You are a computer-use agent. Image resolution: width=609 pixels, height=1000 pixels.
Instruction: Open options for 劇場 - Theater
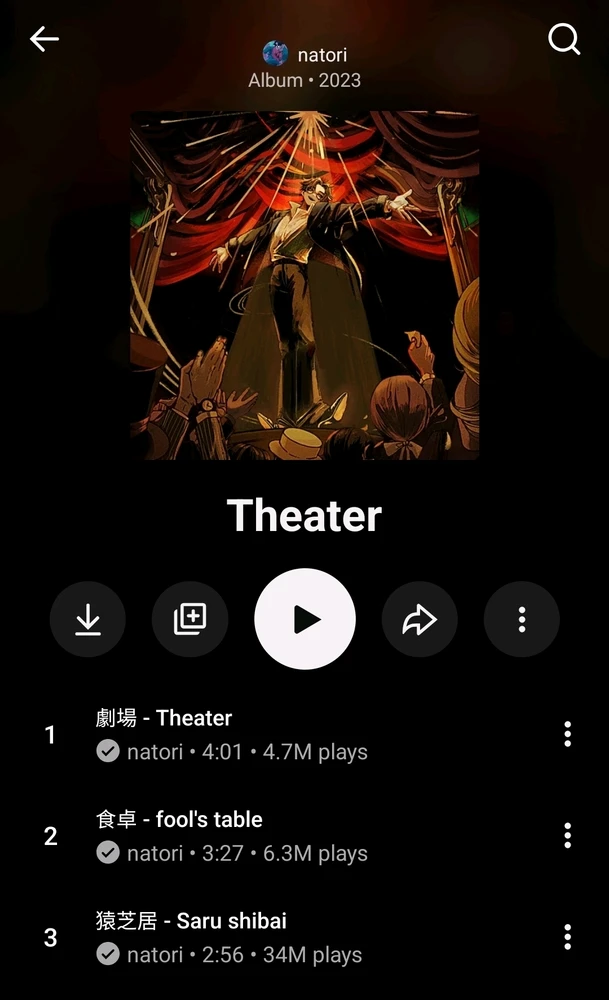[x=567, y=734]
